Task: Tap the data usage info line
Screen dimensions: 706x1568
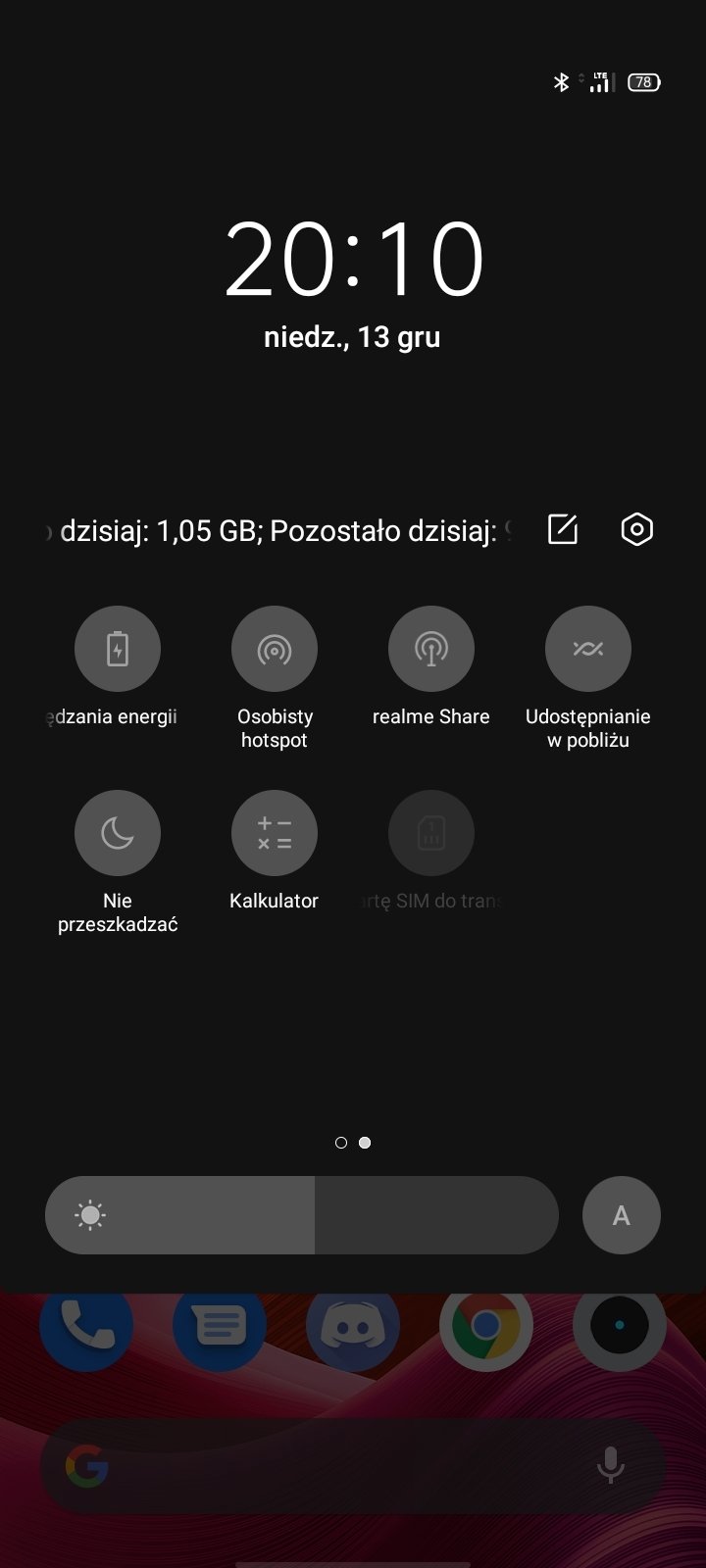Action: [279, 531]
